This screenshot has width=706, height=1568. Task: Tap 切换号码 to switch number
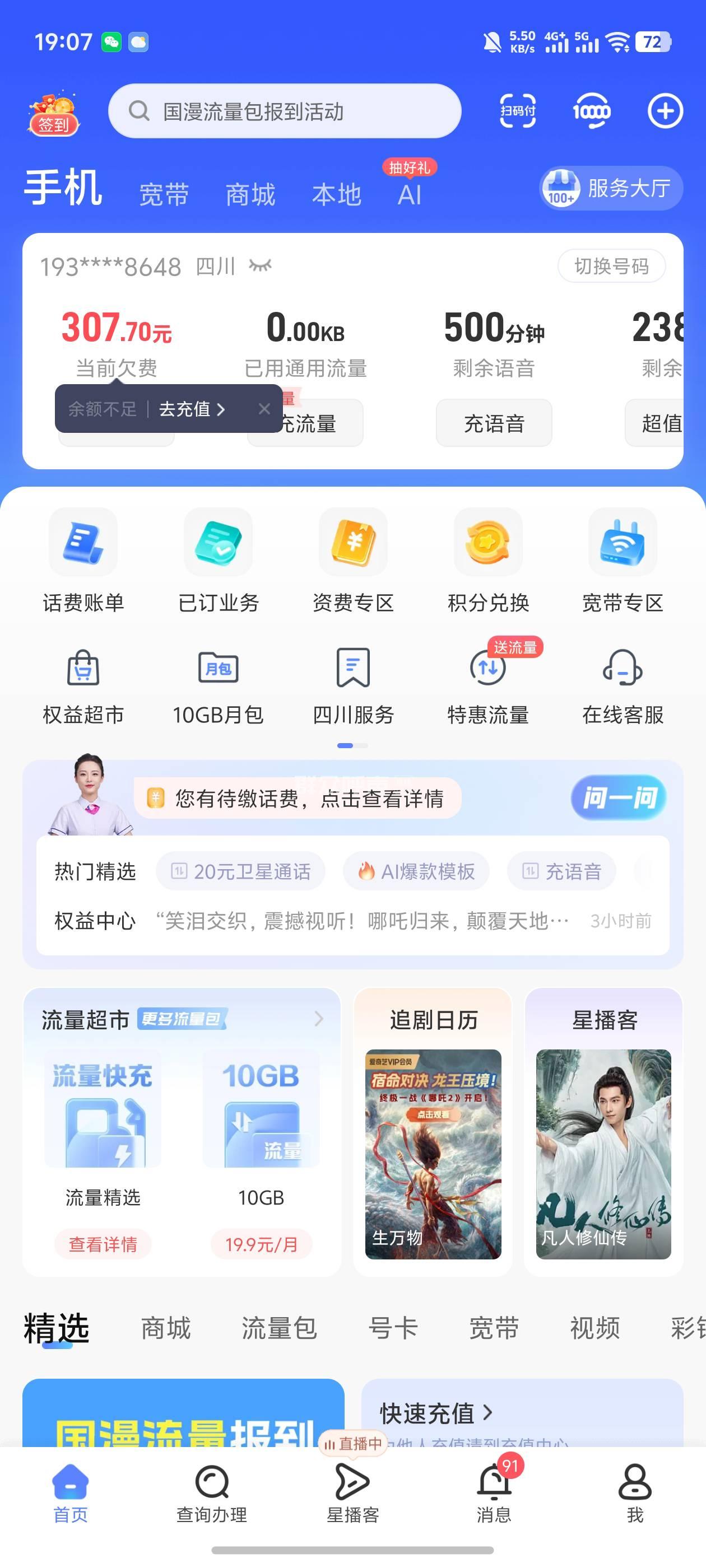[611, 266]
